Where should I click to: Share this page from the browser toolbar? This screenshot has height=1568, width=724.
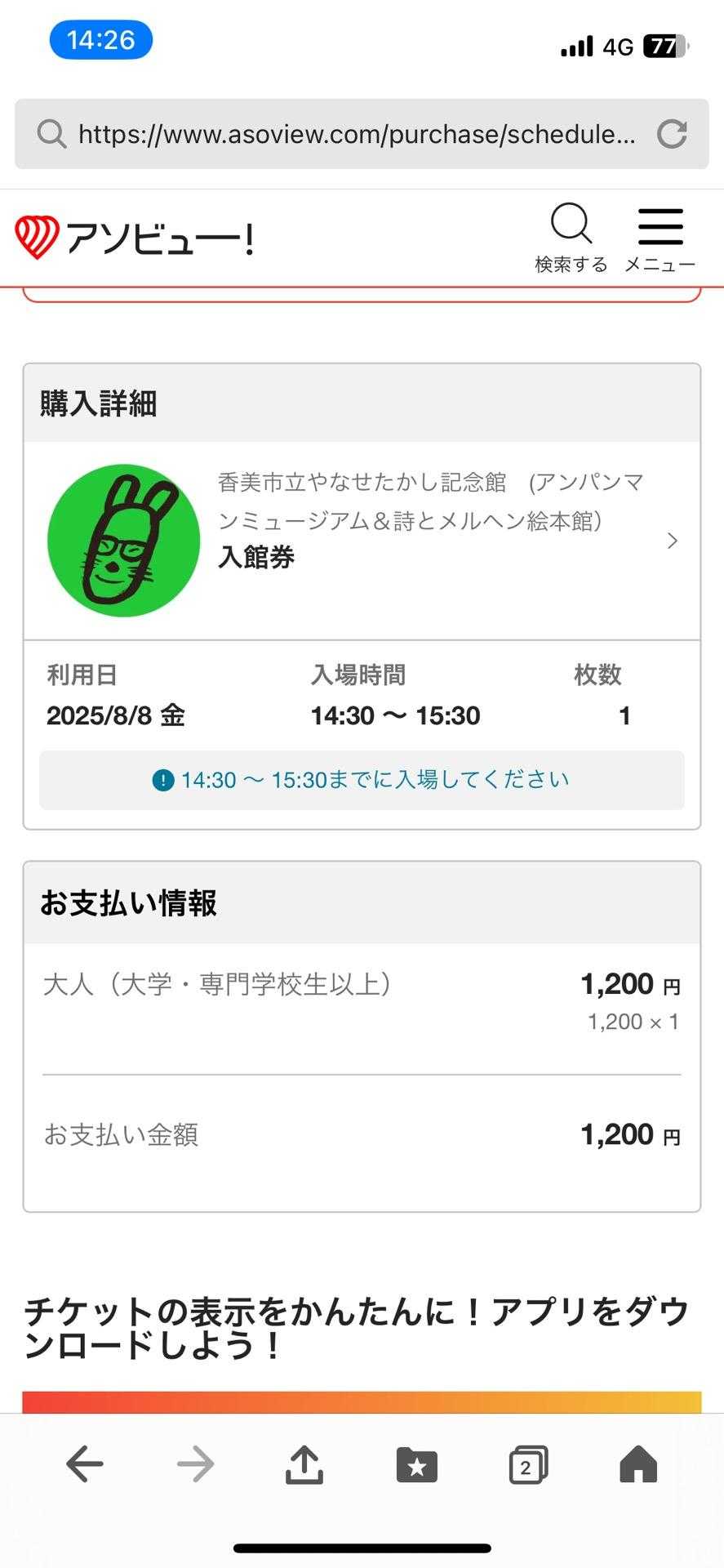(304, 1463)
